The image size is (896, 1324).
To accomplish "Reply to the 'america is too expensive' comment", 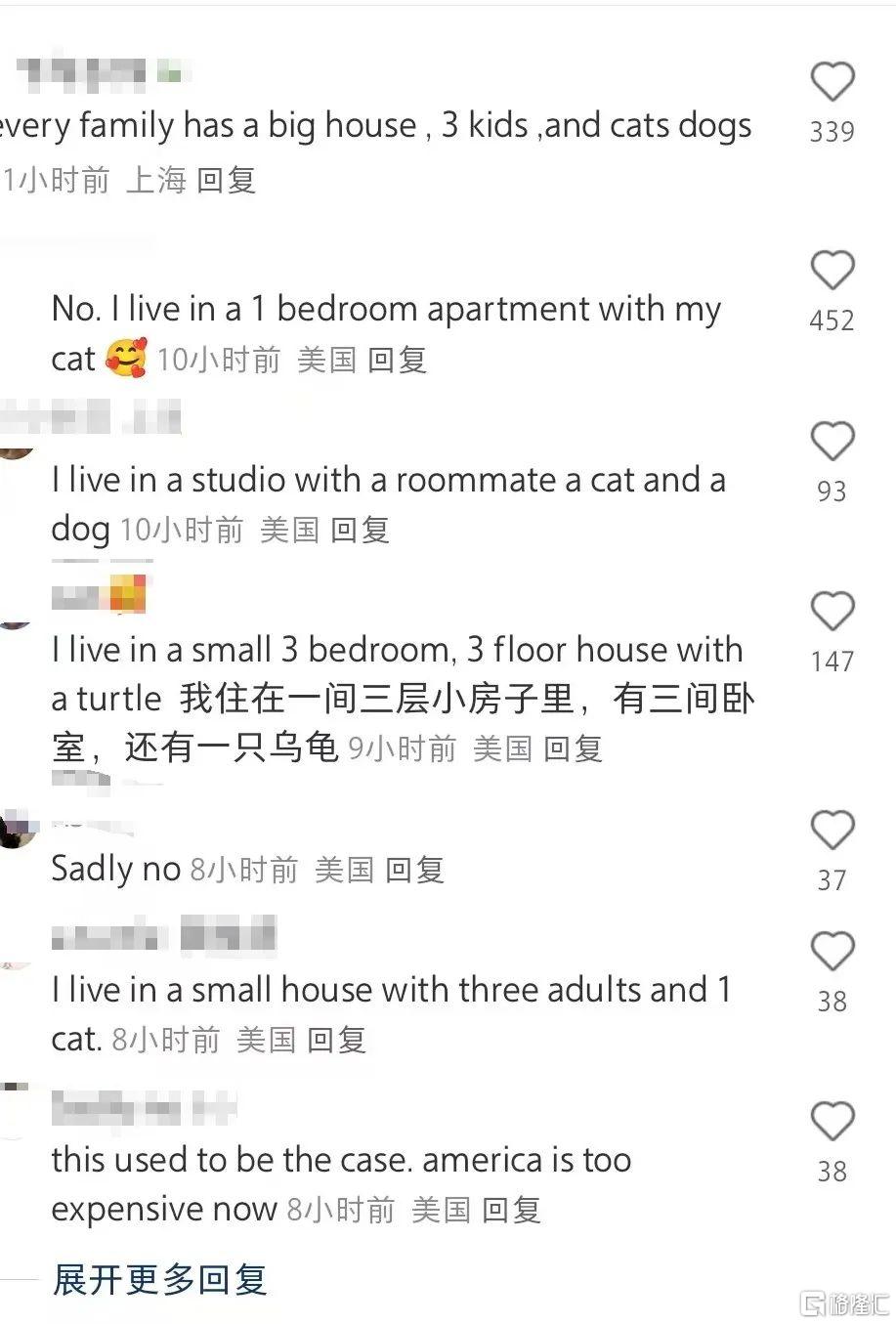I will [511, 1210].
